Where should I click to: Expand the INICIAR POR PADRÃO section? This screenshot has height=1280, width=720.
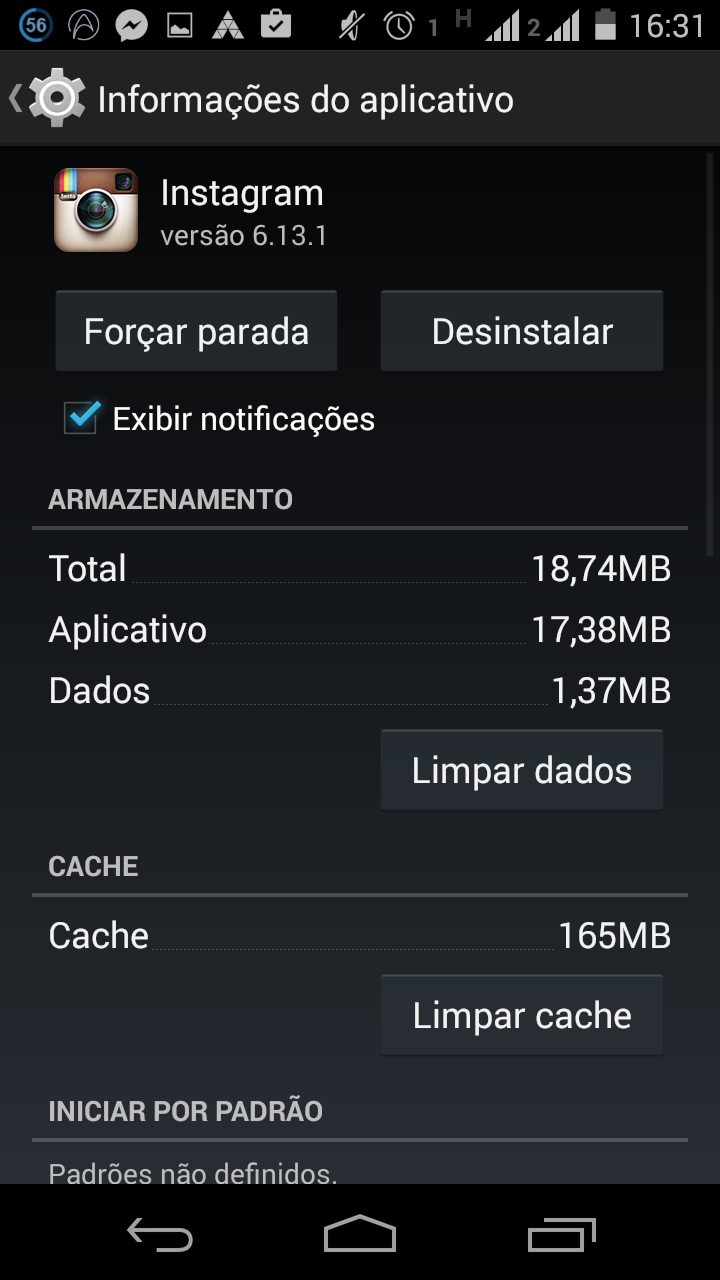tap(184, 1110)
